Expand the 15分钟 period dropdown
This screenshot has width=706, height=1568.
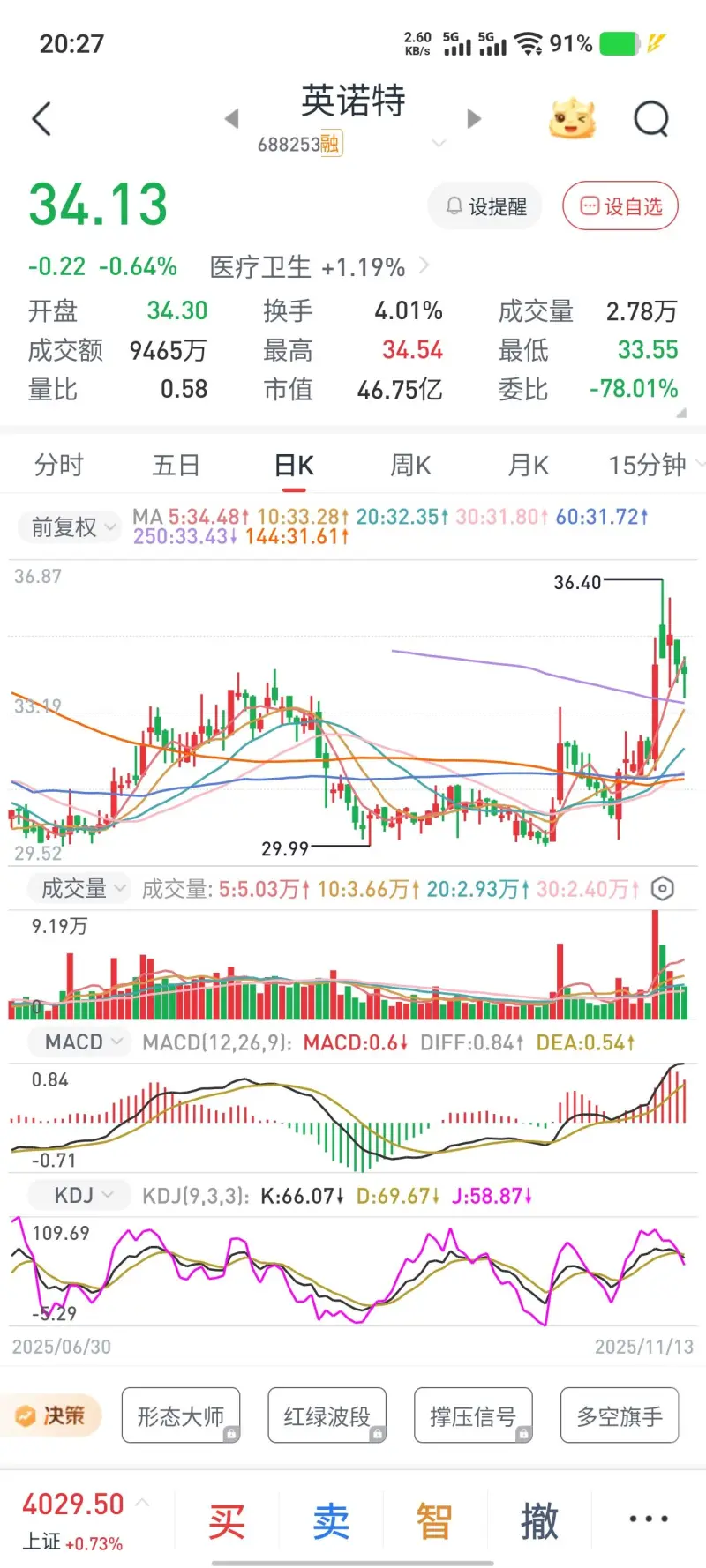coord(651,465)
